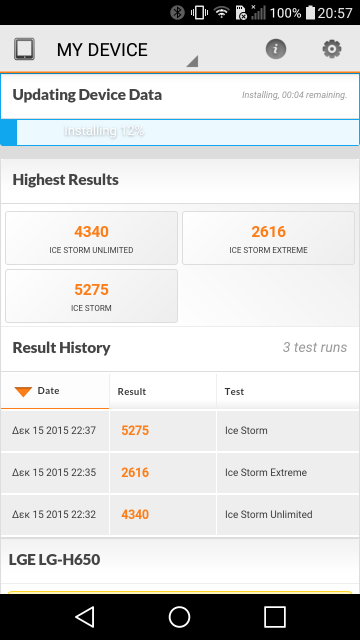Viewport: 360px width, 640px height.
Task: Open the 22:32 Ice Storm Unlimited result row
Action: [180, 515]
